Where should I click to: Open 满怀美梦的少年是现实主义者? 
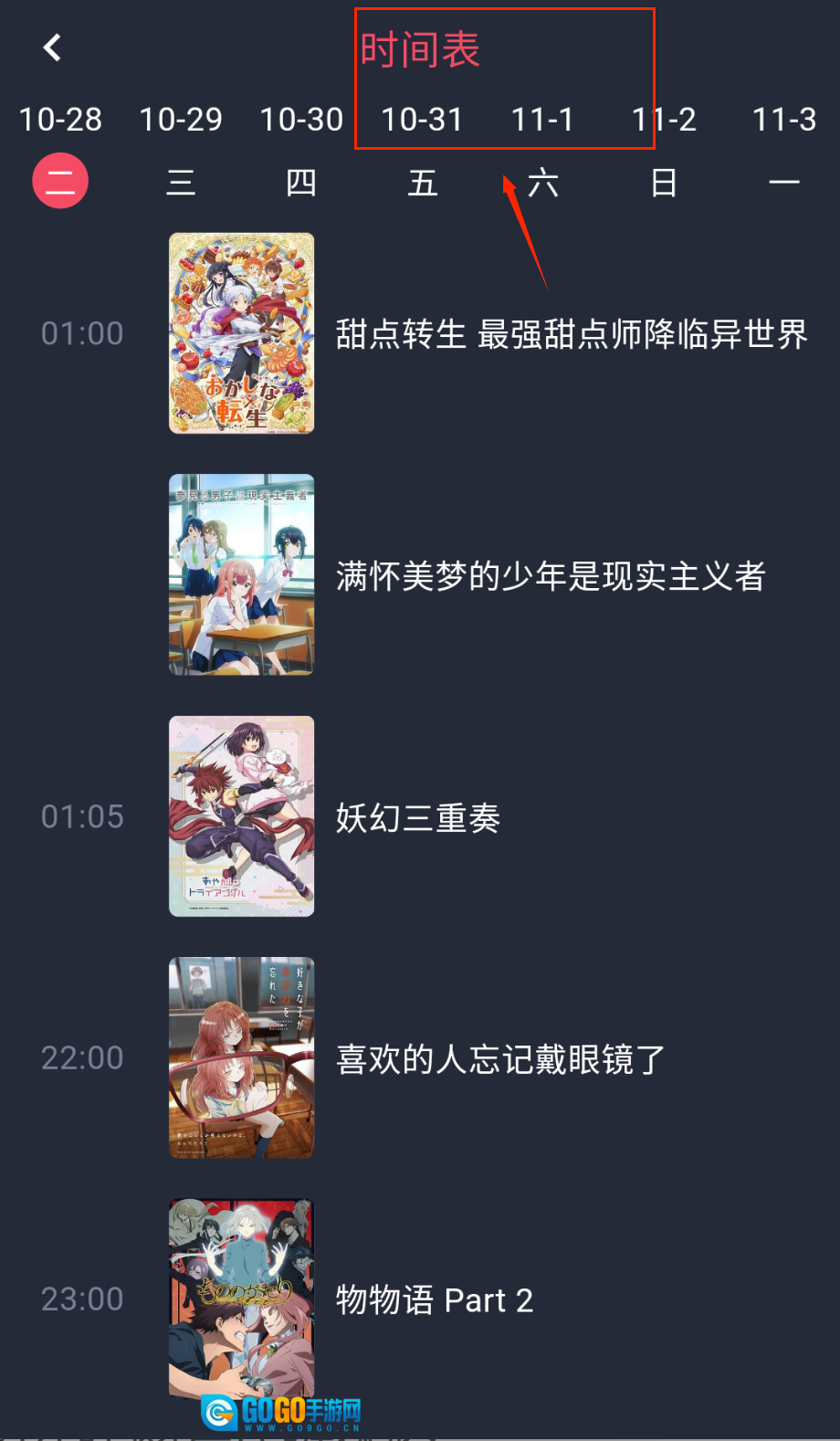click(x=550, y=576)
